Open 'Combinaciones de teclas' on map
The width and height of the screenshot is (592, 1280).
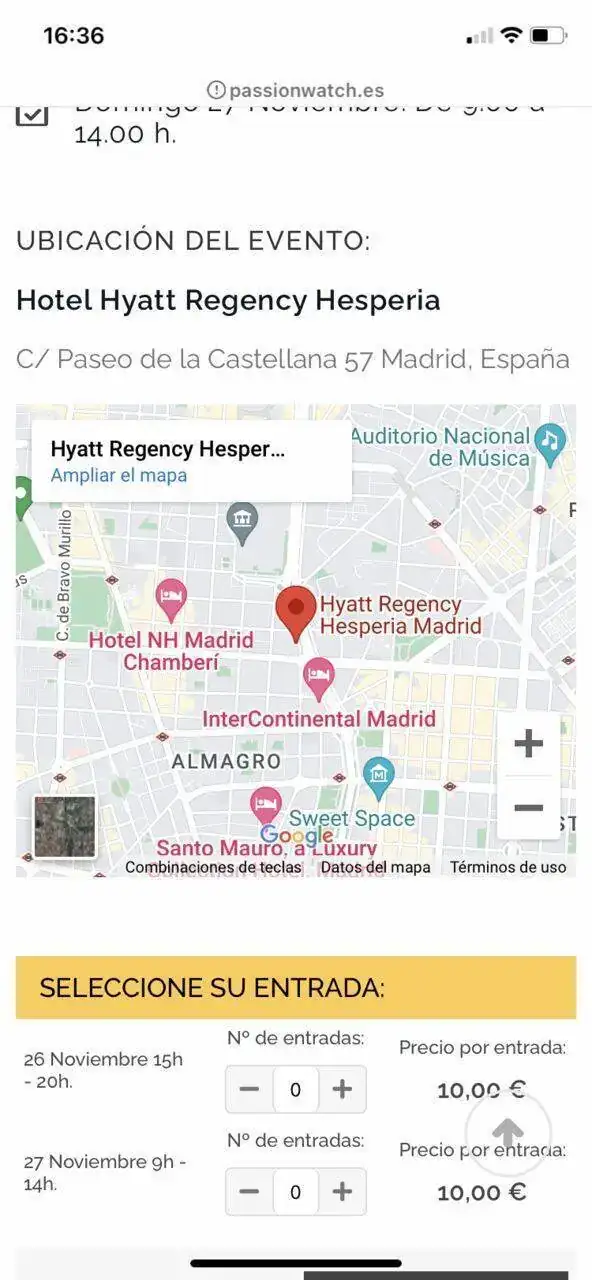tap(213, 867)
